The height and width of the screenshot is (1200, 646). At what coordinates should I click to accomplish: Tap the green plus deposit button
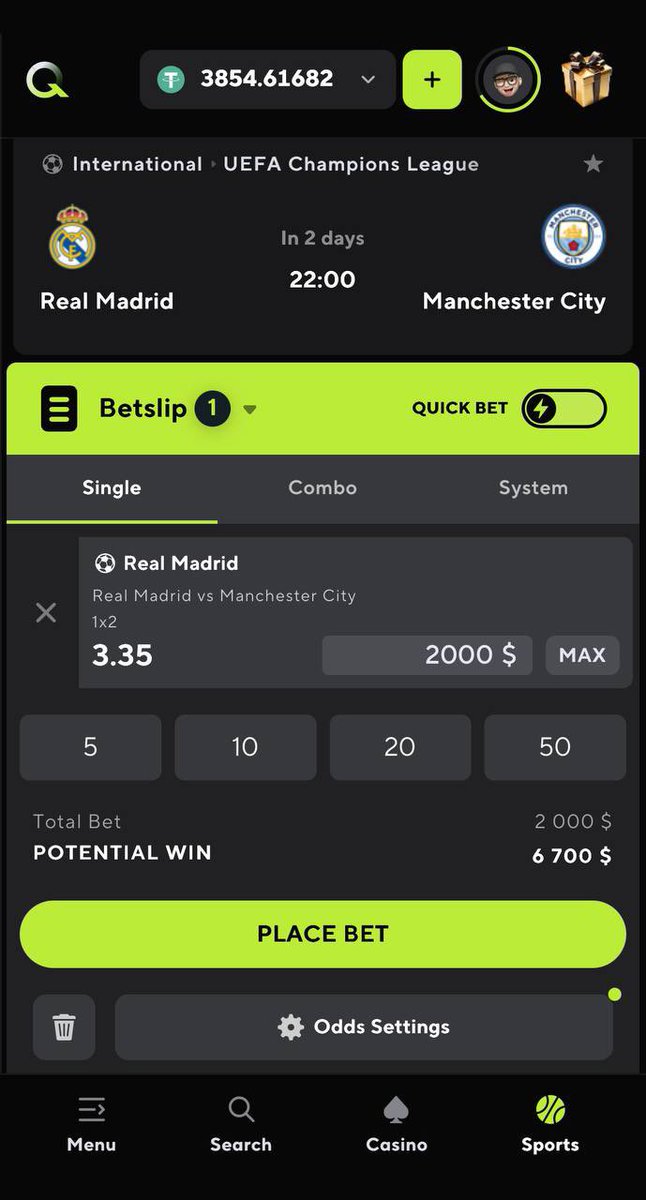432,80
